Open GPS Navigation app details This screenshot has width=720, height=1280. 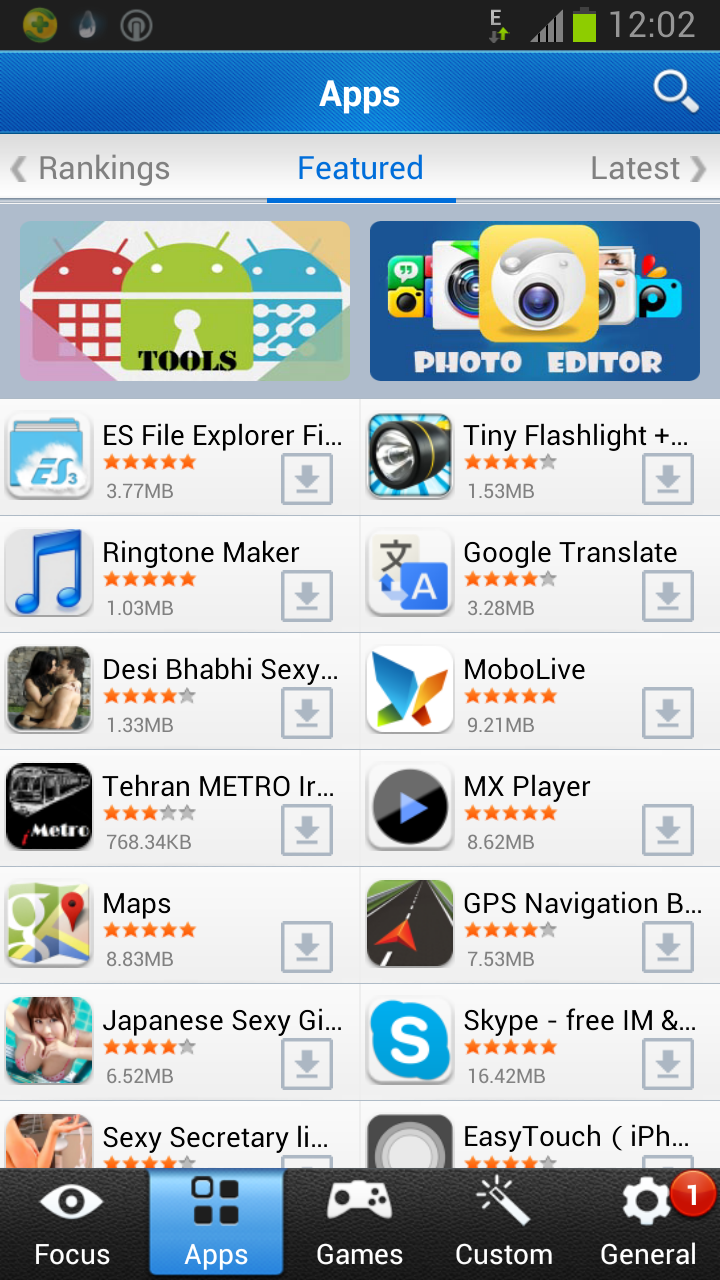(x=581, y=904)
